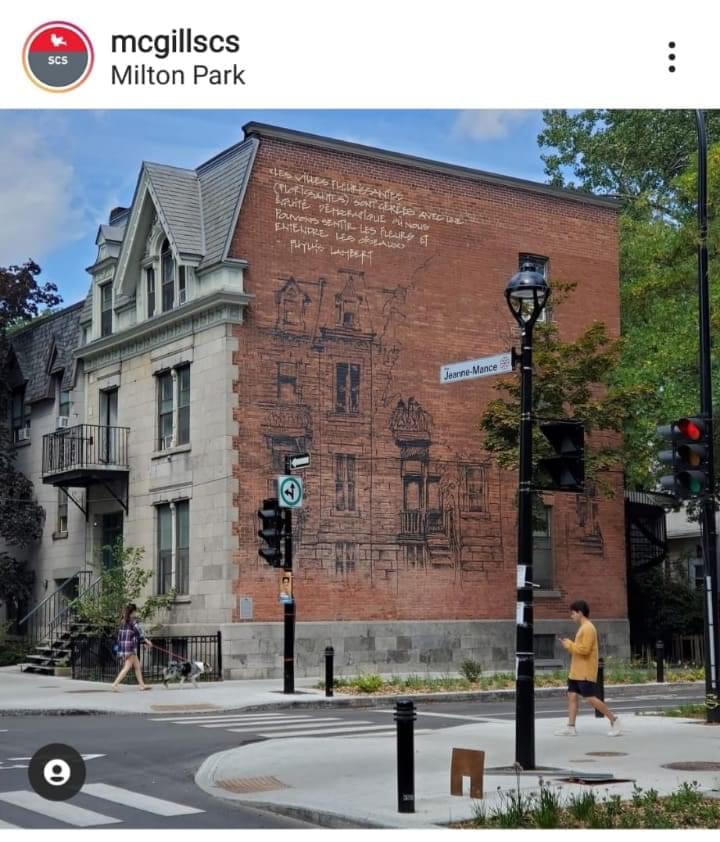720x842 pixels.
Task: Open the mcgillscs username link
Action: [174, 42]
